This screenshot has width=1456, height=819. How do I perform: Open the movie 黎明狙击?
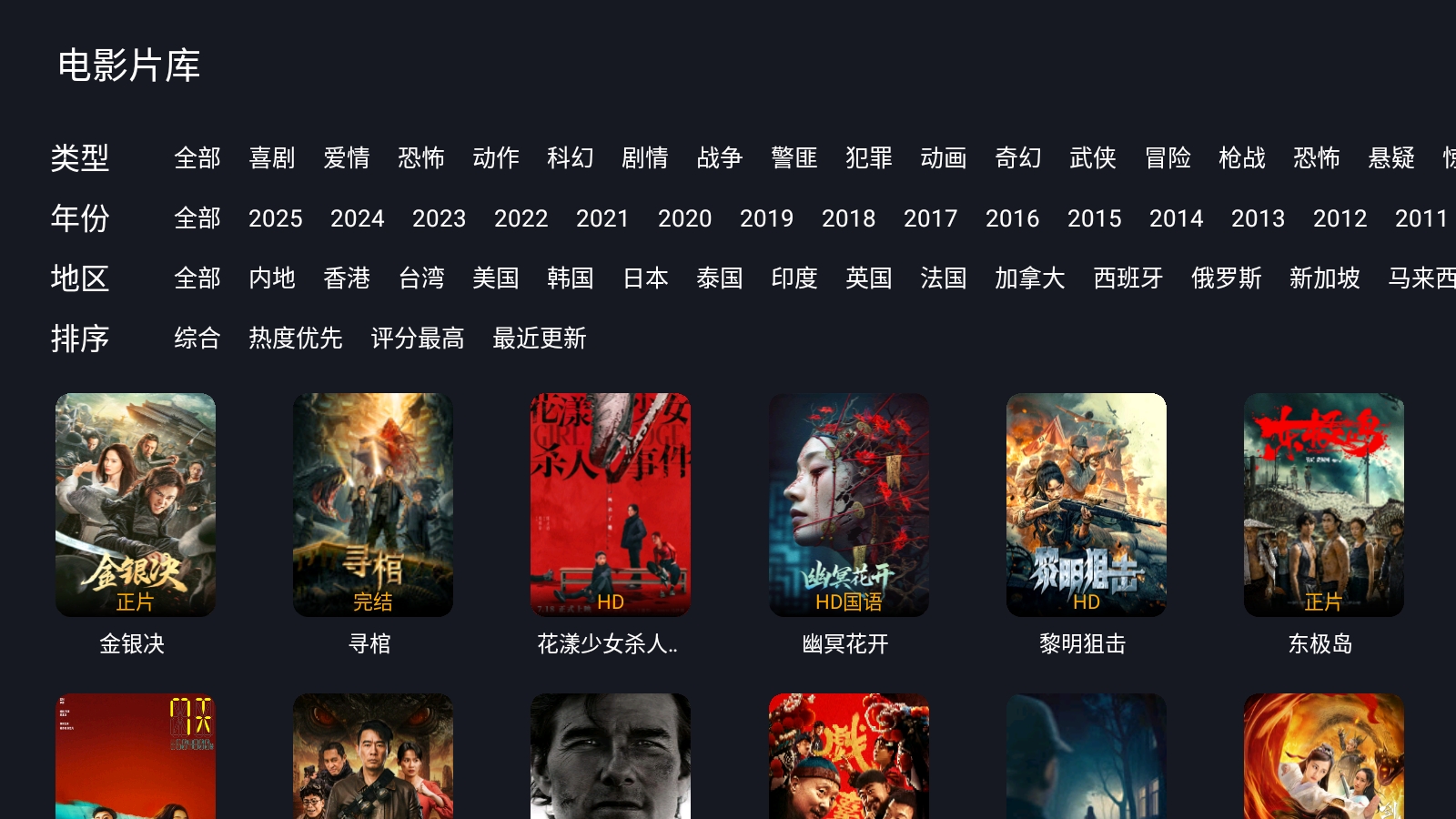coord(1086,505)
